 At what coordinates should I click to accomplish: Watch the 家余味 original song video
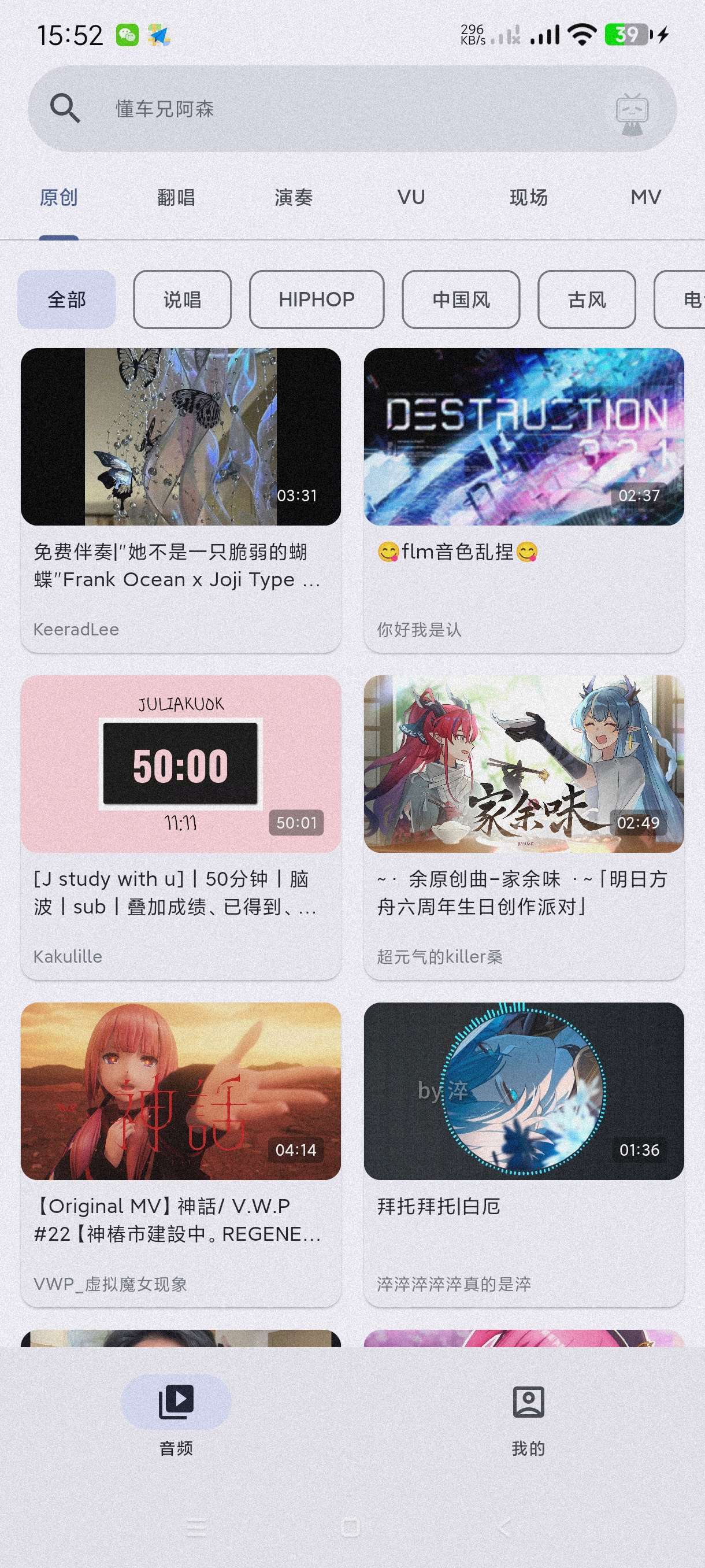point(524,826)
